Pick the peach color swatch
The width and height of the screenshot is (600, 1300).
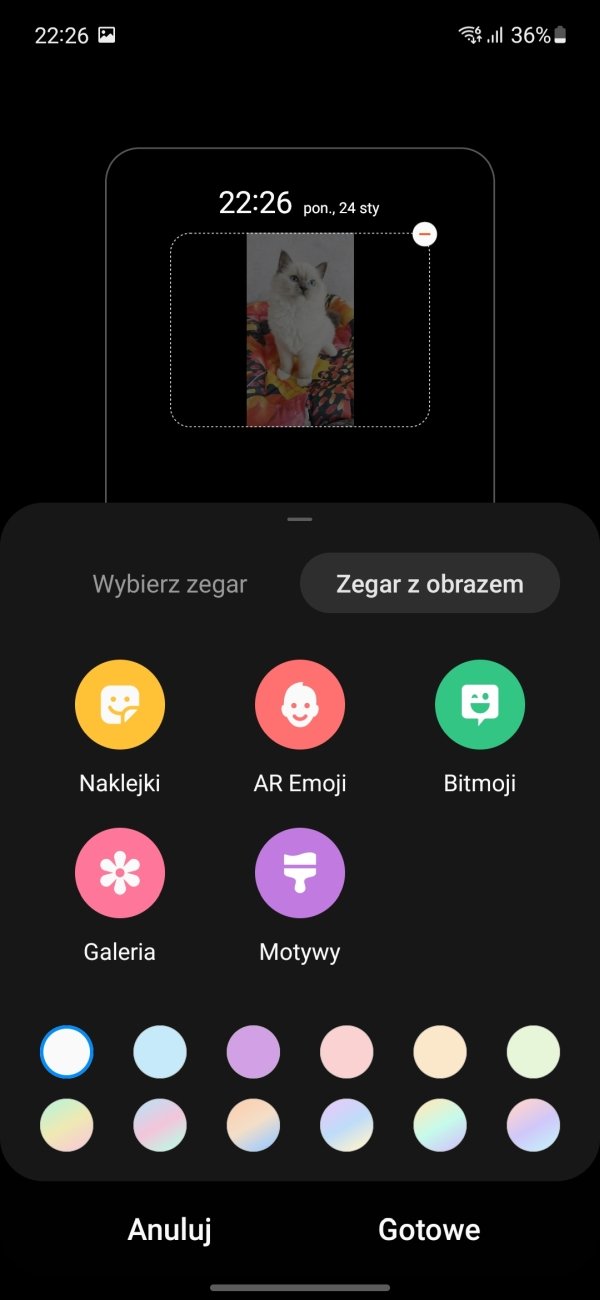(440, 1052)
